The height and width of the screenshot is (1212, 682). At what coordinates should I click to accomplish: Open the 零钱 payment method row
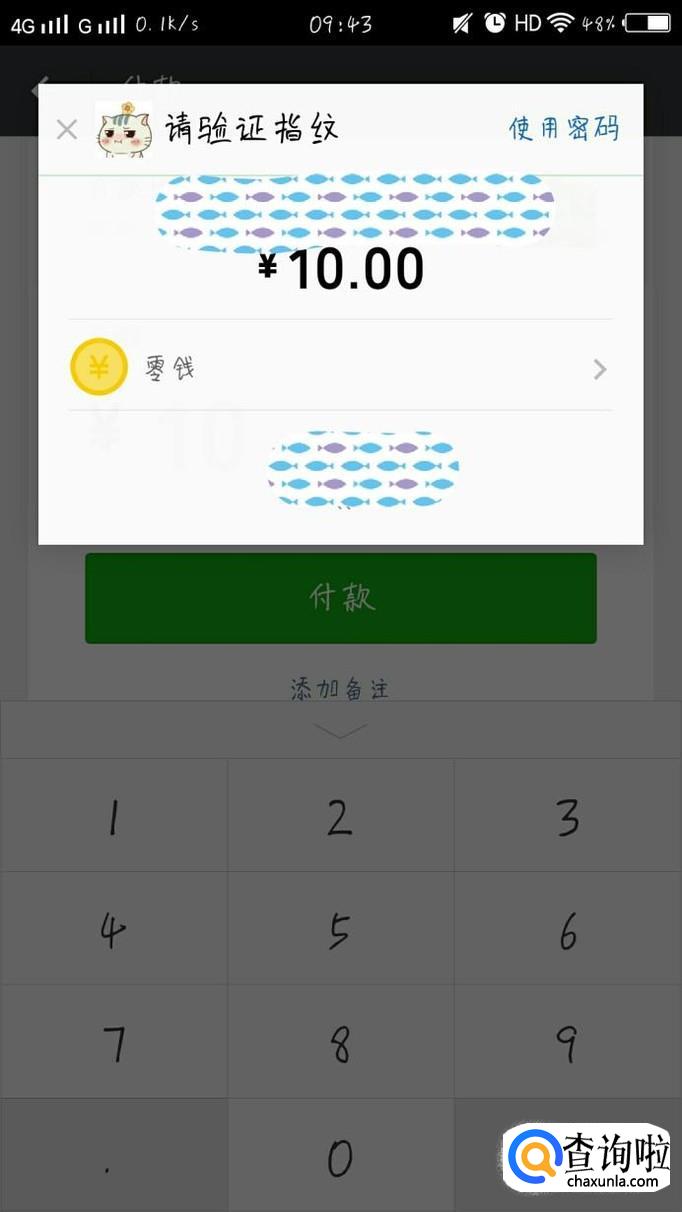(x=340, y=368)
